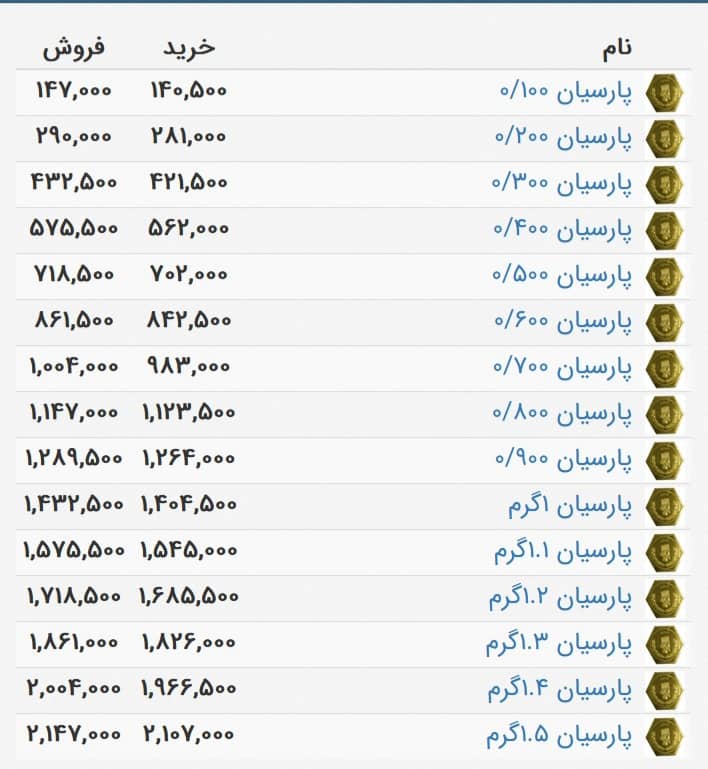
Task: Open the پارسیان ۱گرم link
Action: (570, 507)
